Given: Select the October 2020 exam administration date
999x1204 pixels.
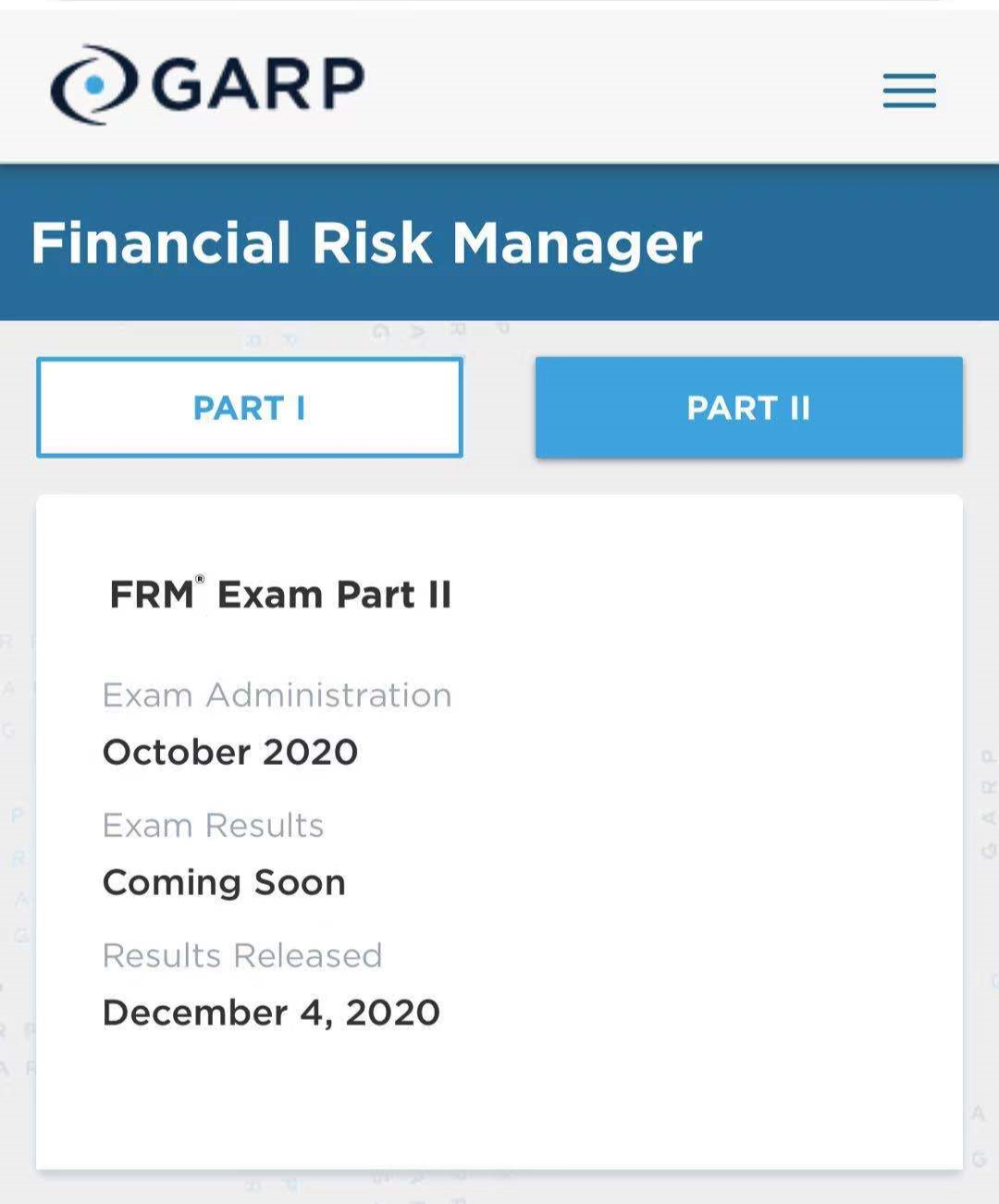Looking at the screenshot, I should (x=230, y=752).
